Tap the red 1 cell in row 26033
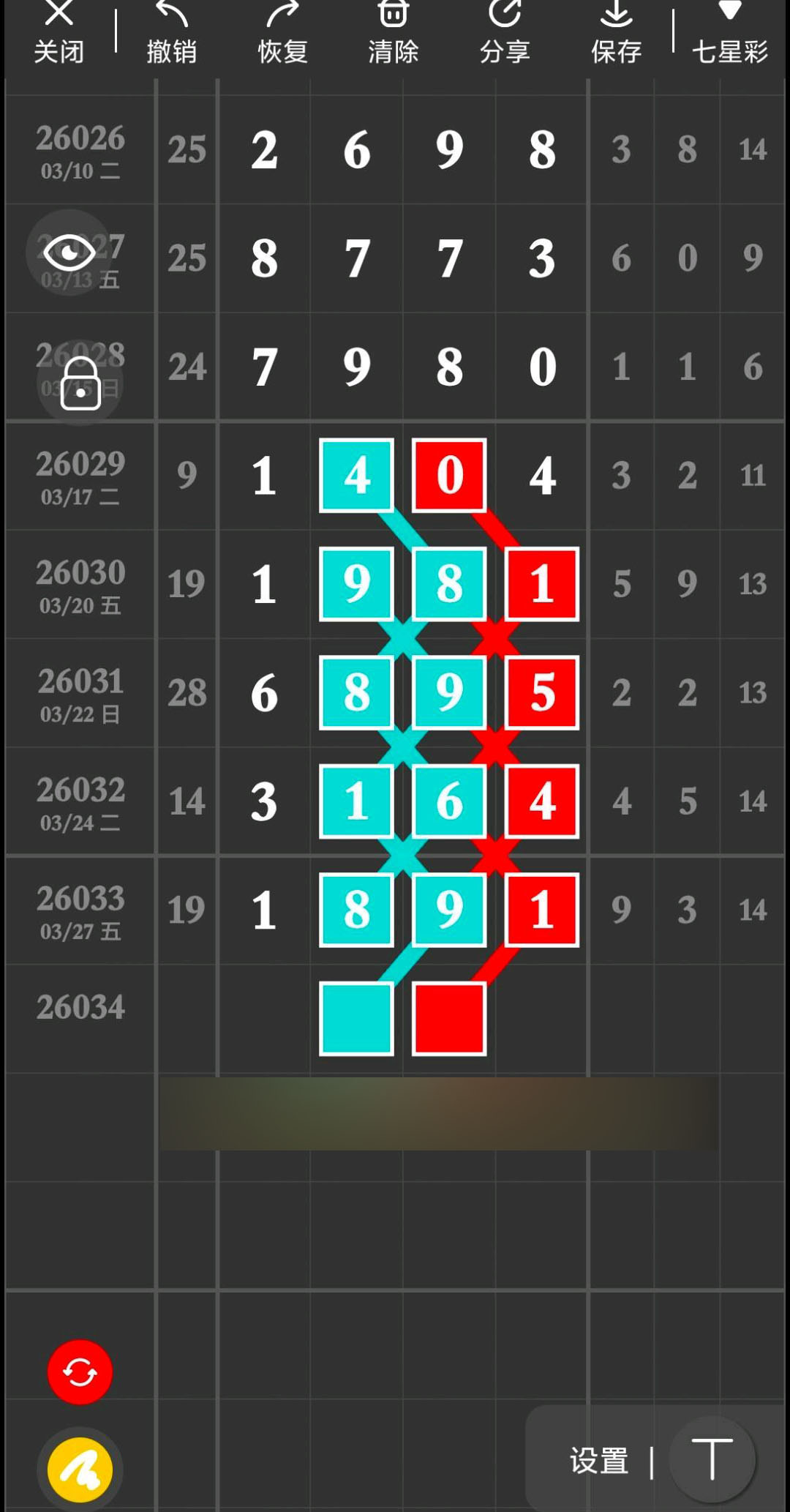The image size is (790, 1512). (541, 909)
